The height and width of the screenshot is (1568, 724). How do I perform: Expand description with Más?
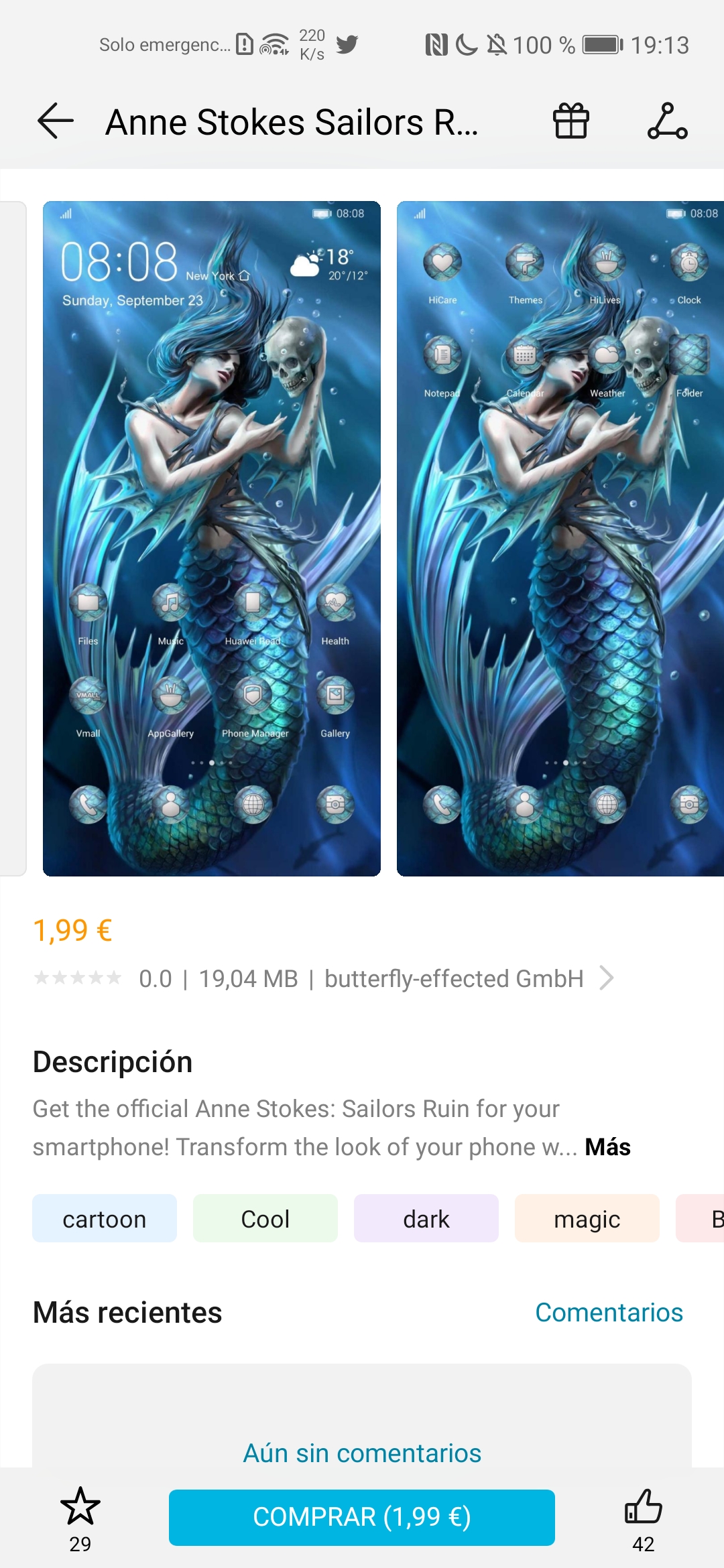[607, 1147]
